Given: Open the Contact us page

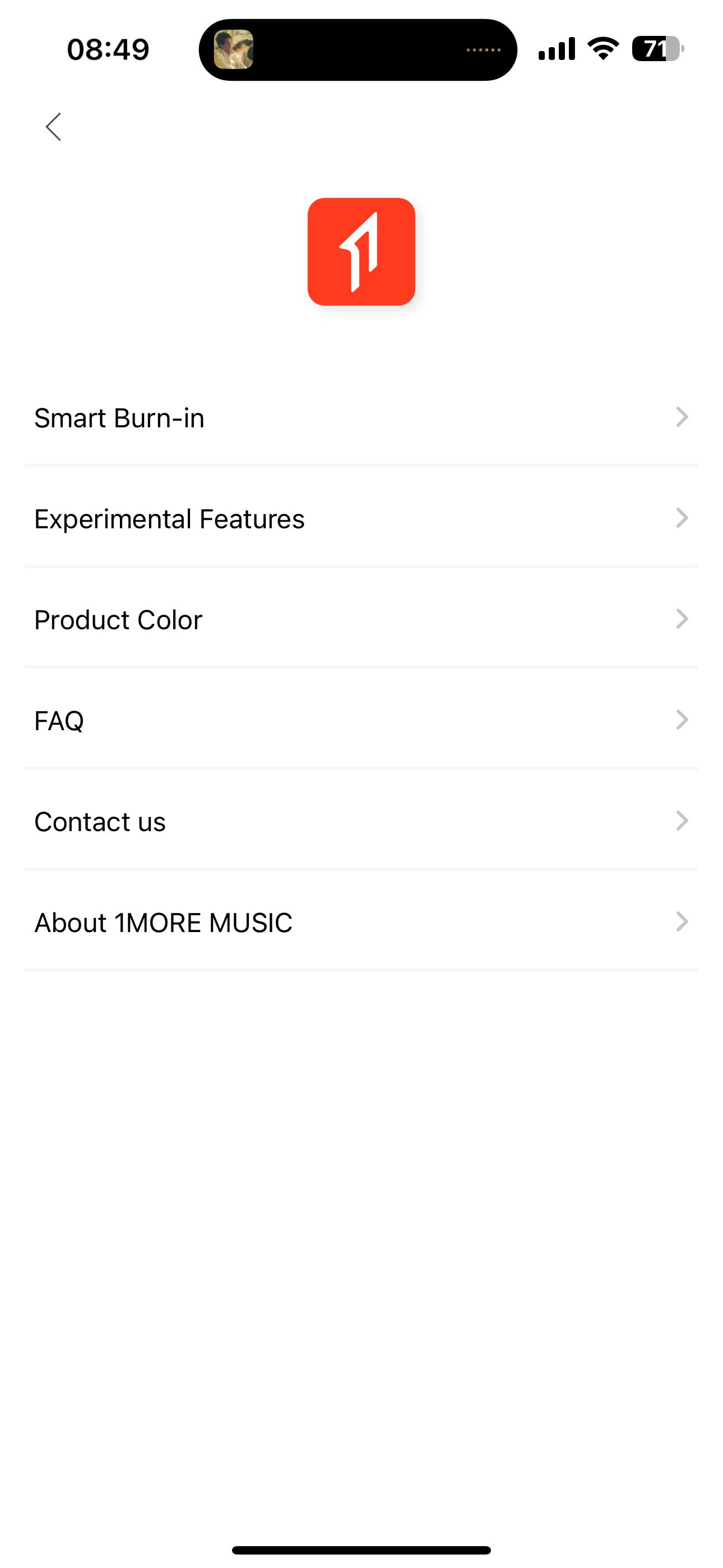Looking at the screenshot, I should tap(361, 821).
